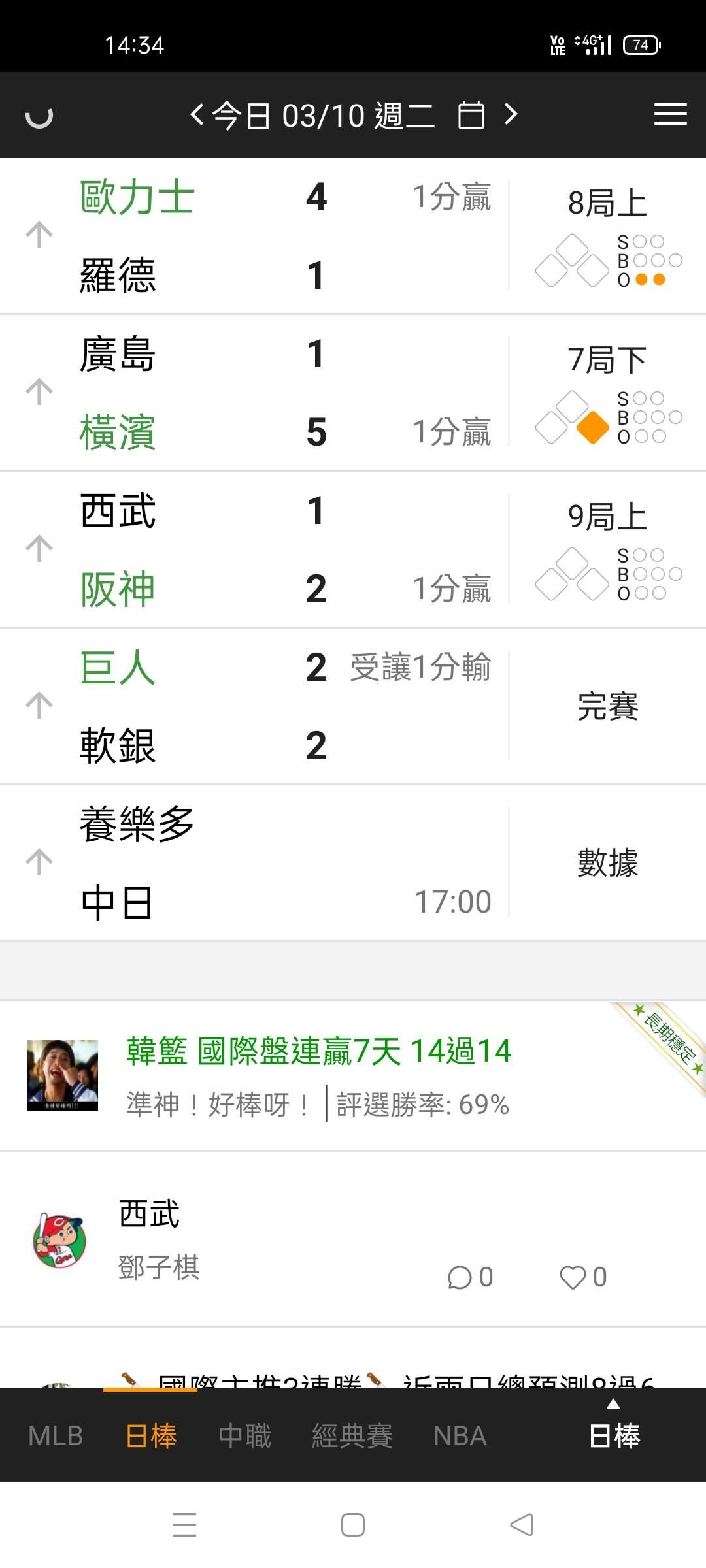
Task: Switch to the 中職 tab
Action: [x=244, y=1436]
